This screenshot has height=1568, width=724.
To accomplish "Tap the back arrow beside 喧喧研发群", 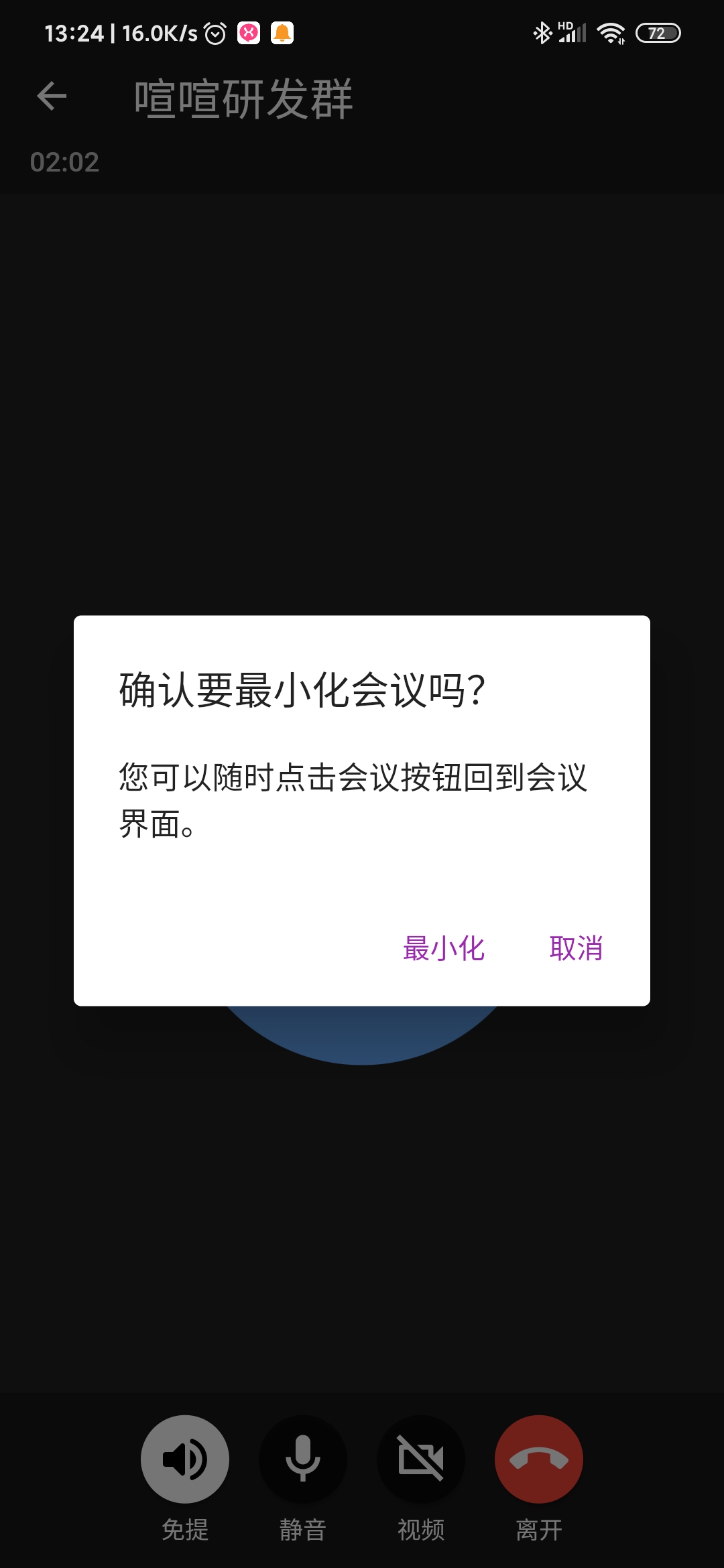I will [x=52, y=96].
